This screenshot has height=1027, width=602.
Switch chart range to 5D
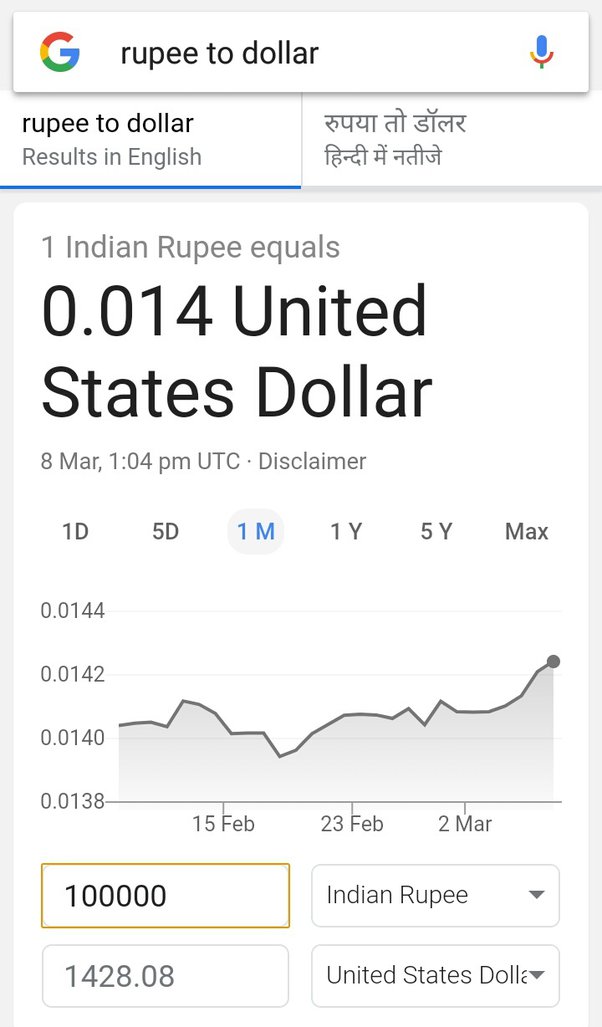pyautogui.click(x=166, y=532)
